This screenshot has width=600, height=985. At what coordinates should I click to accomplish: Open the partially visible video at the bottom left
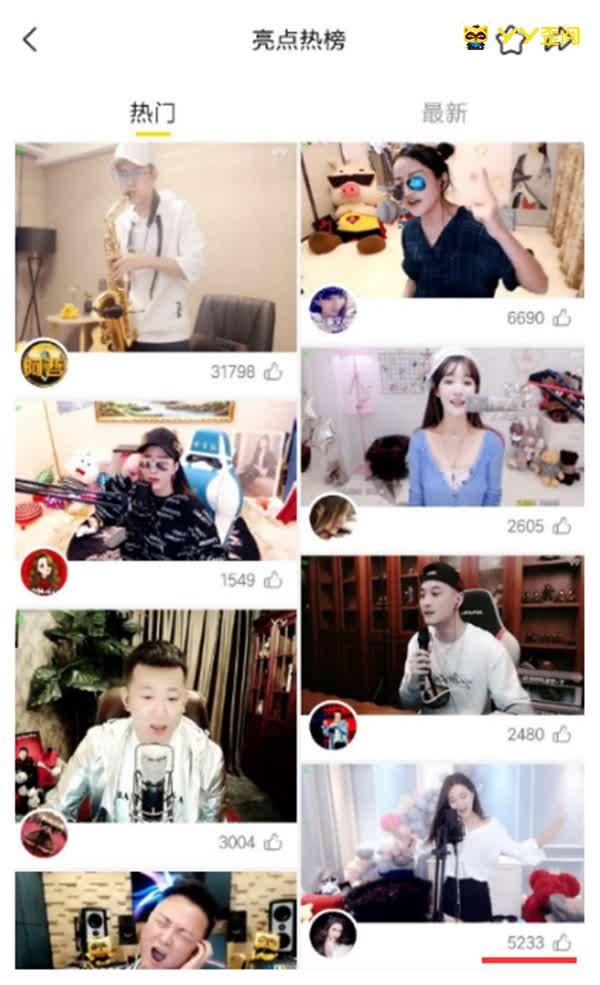156,920
